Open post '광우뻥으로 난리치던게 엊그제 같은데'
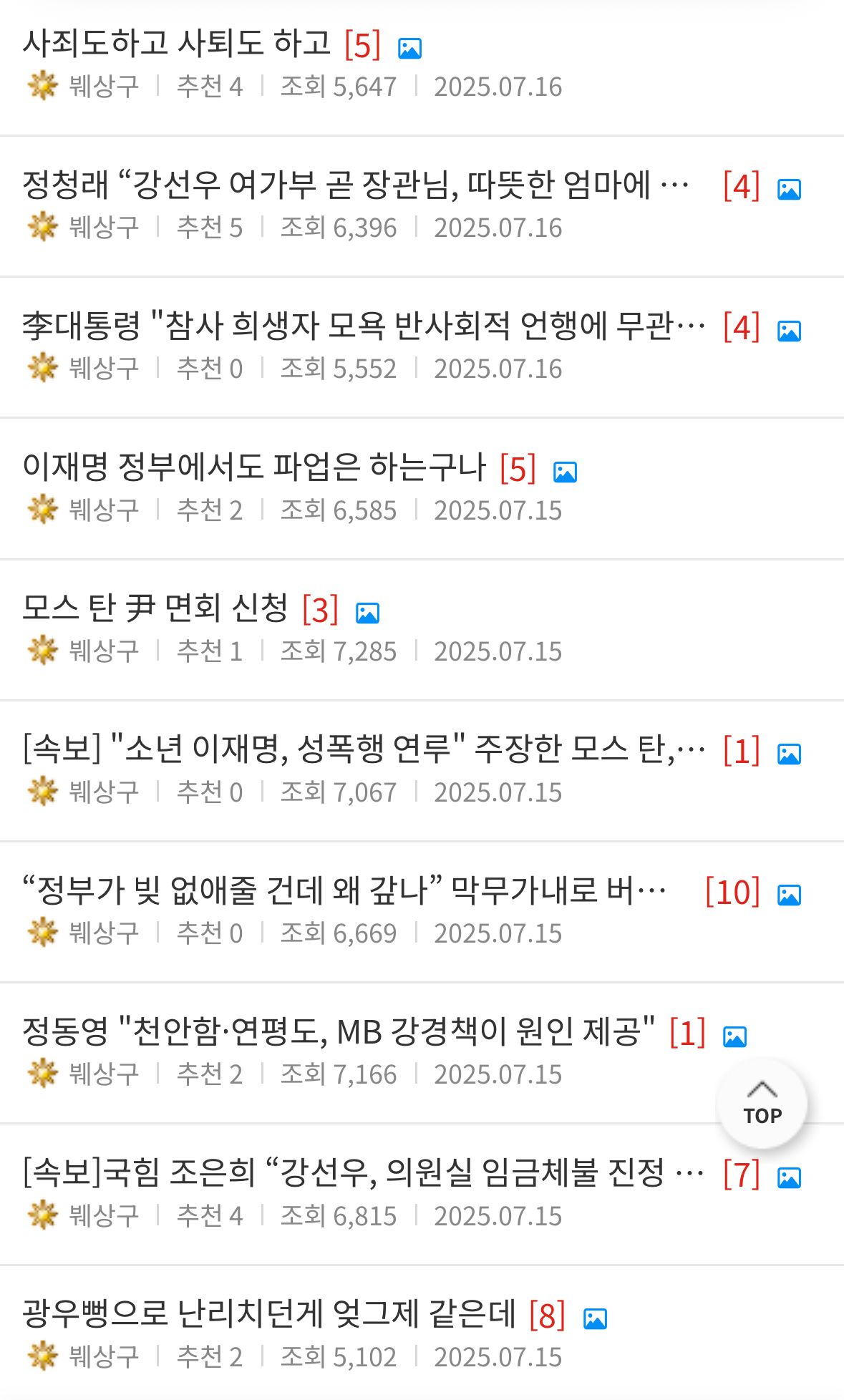 269,1314
